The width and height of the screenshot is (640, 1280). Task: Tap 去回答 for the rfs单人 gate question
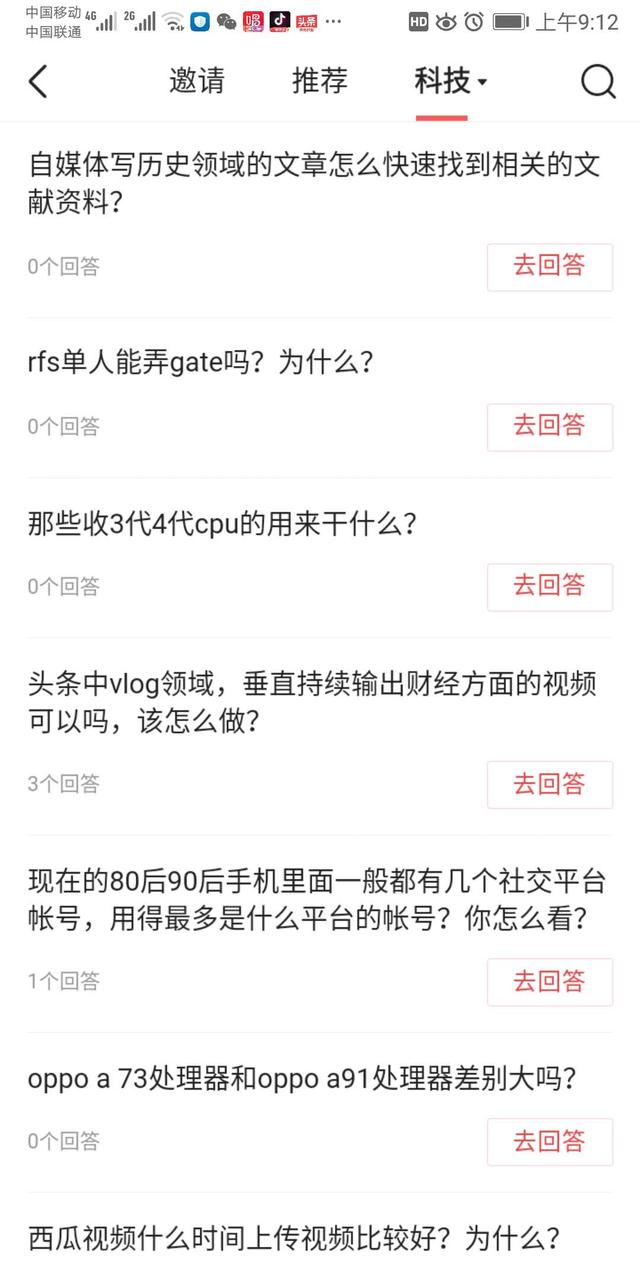click(549, 426)
